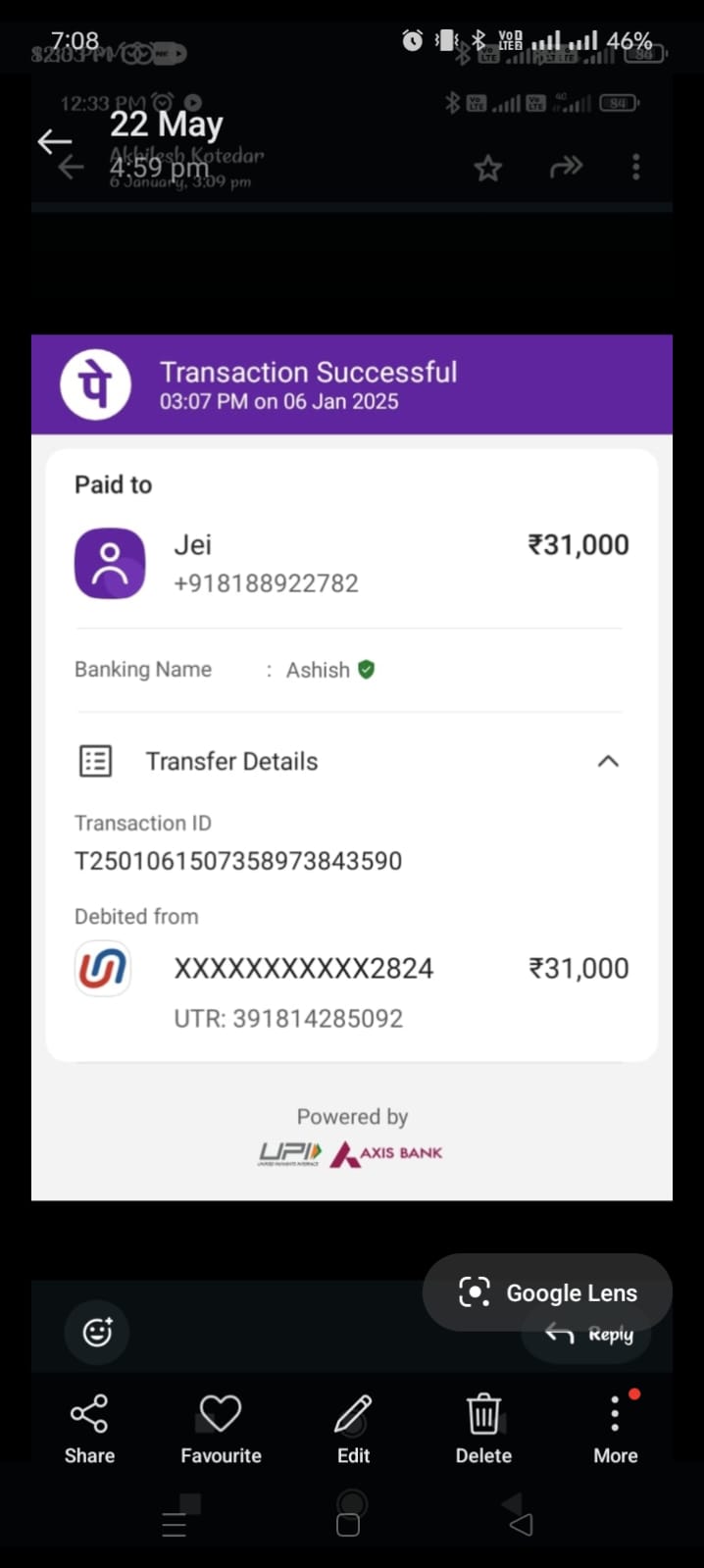
Task: Delete this photo
Action: pyautogui.click(x=483, y=1428)
